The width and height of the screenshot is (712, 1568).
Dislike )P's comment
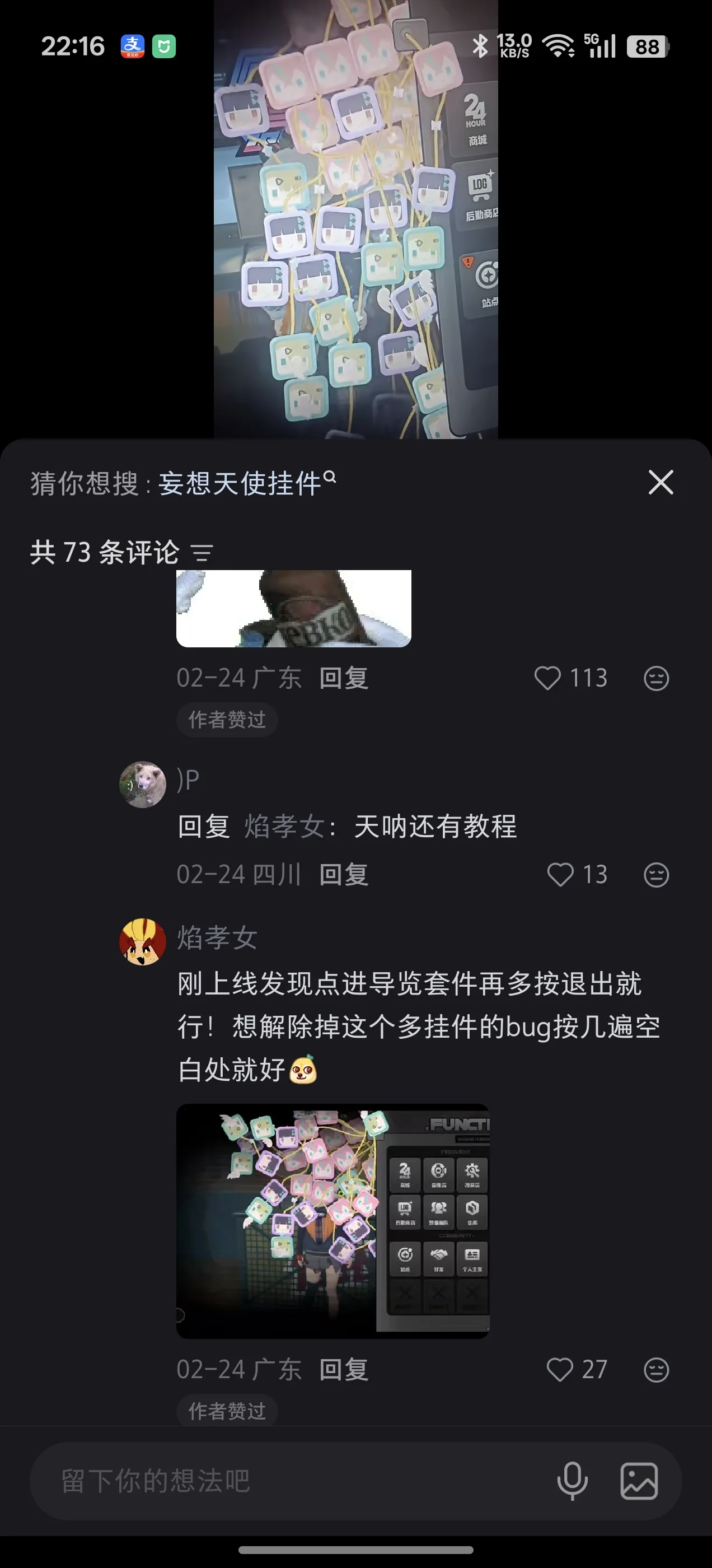656,875
